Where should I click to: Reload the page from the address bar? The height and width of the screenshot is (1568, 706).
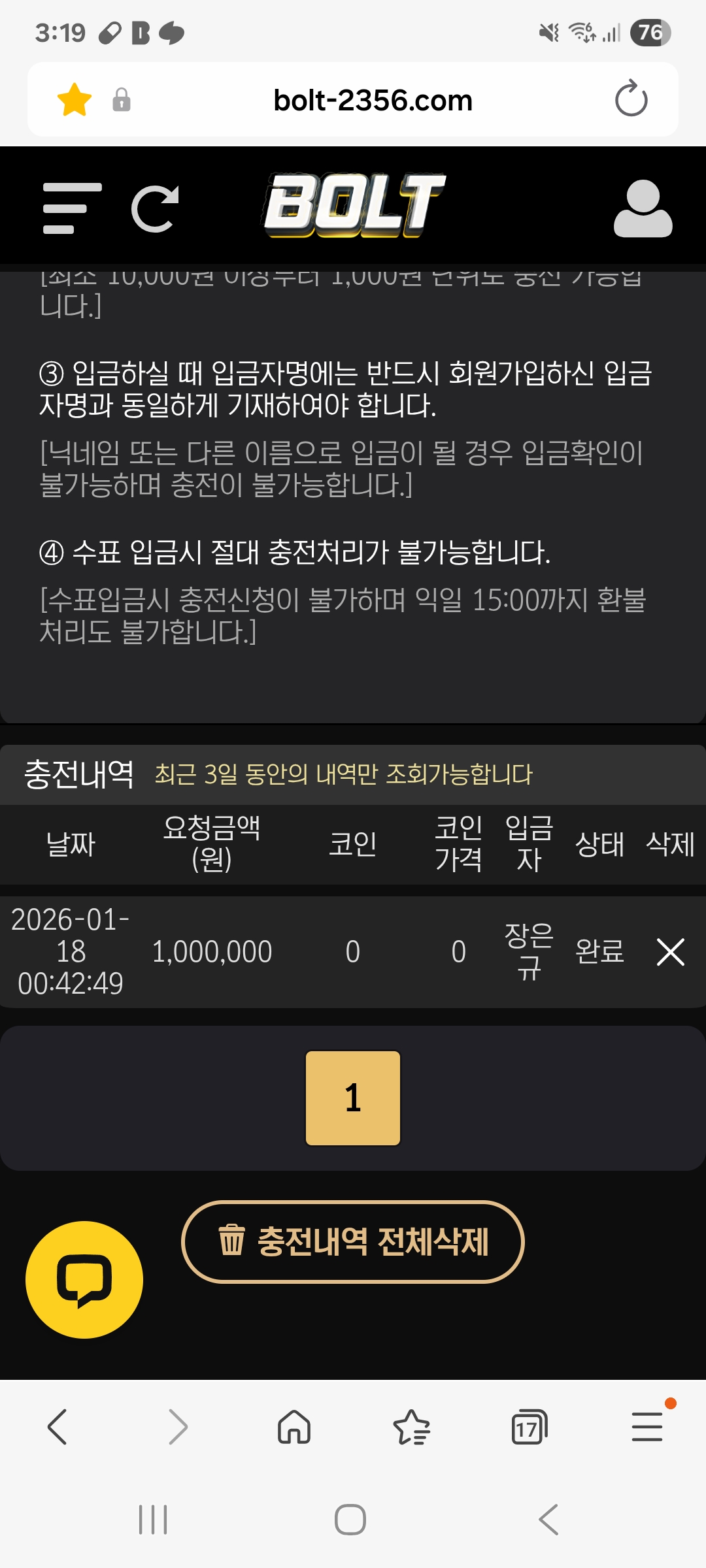coord(631,99)
